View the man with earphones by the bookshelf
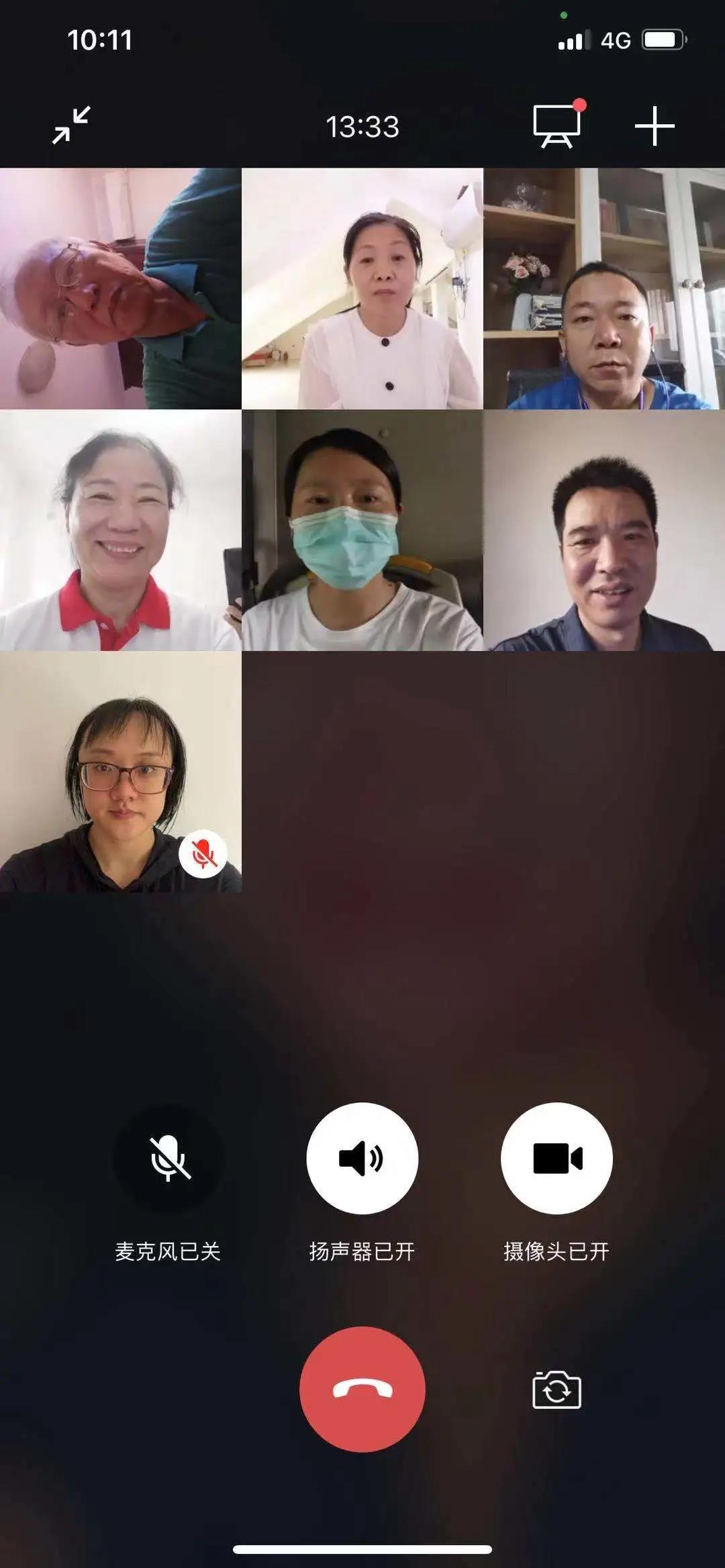725x1568 pixels. coord(604,289)
